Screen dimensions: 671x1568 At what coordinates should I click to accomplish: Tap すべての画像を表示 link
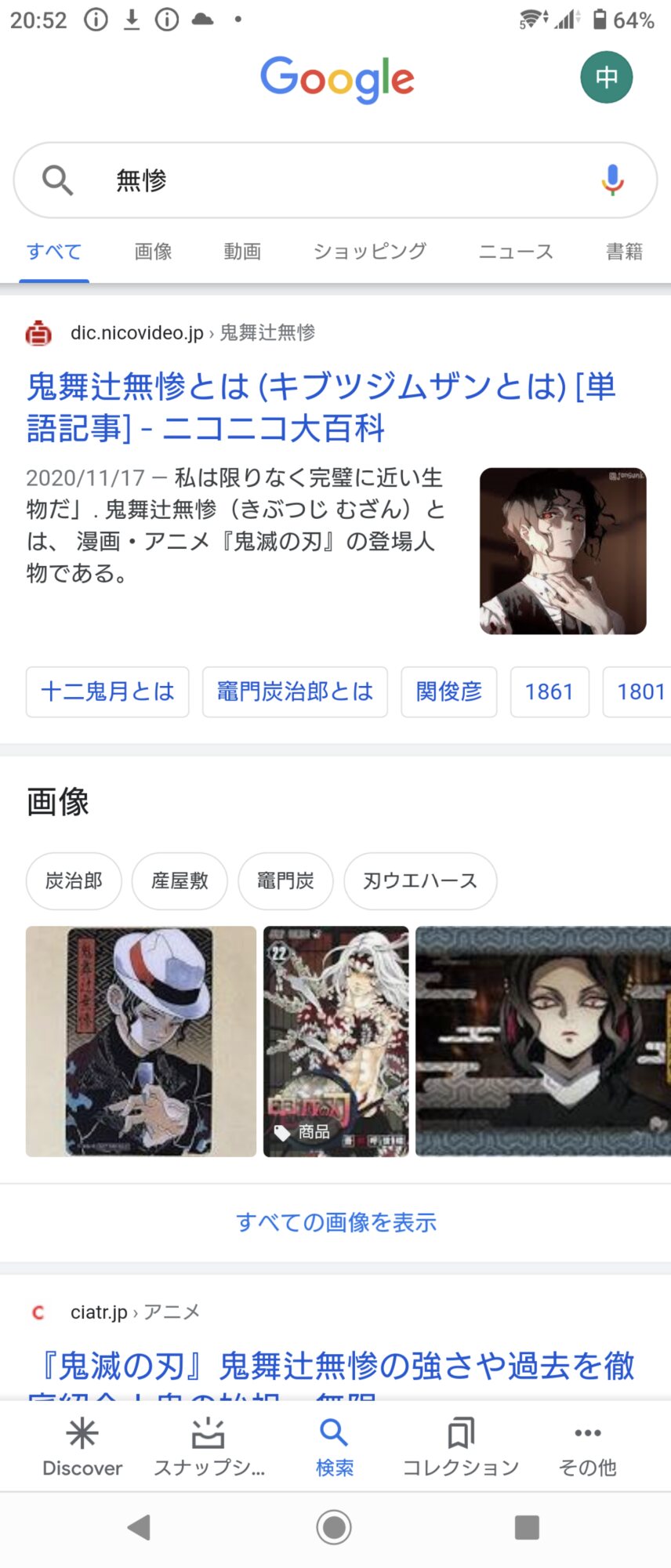tap(335, 1222)
